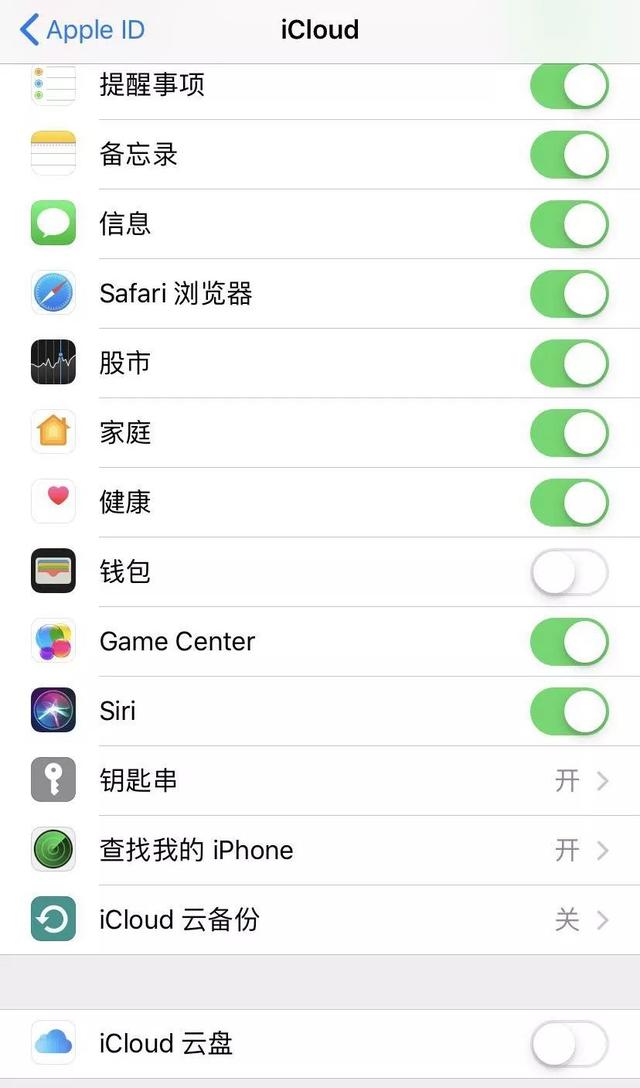
Task: Disable the Siri iCloud toggle
Action: (568, 711)
